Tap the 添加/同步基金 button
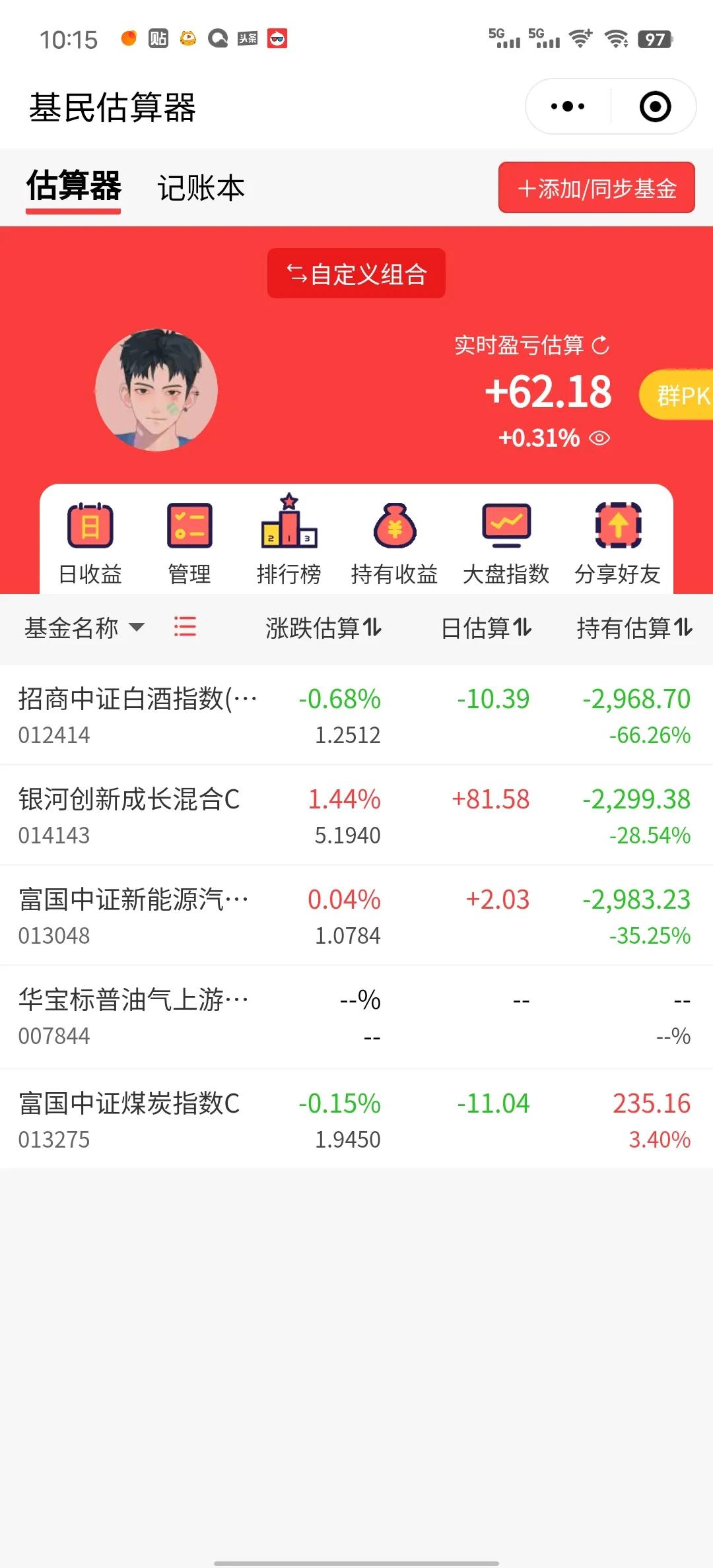Viewport: 713px width, 1568px height. pos(597,188)
